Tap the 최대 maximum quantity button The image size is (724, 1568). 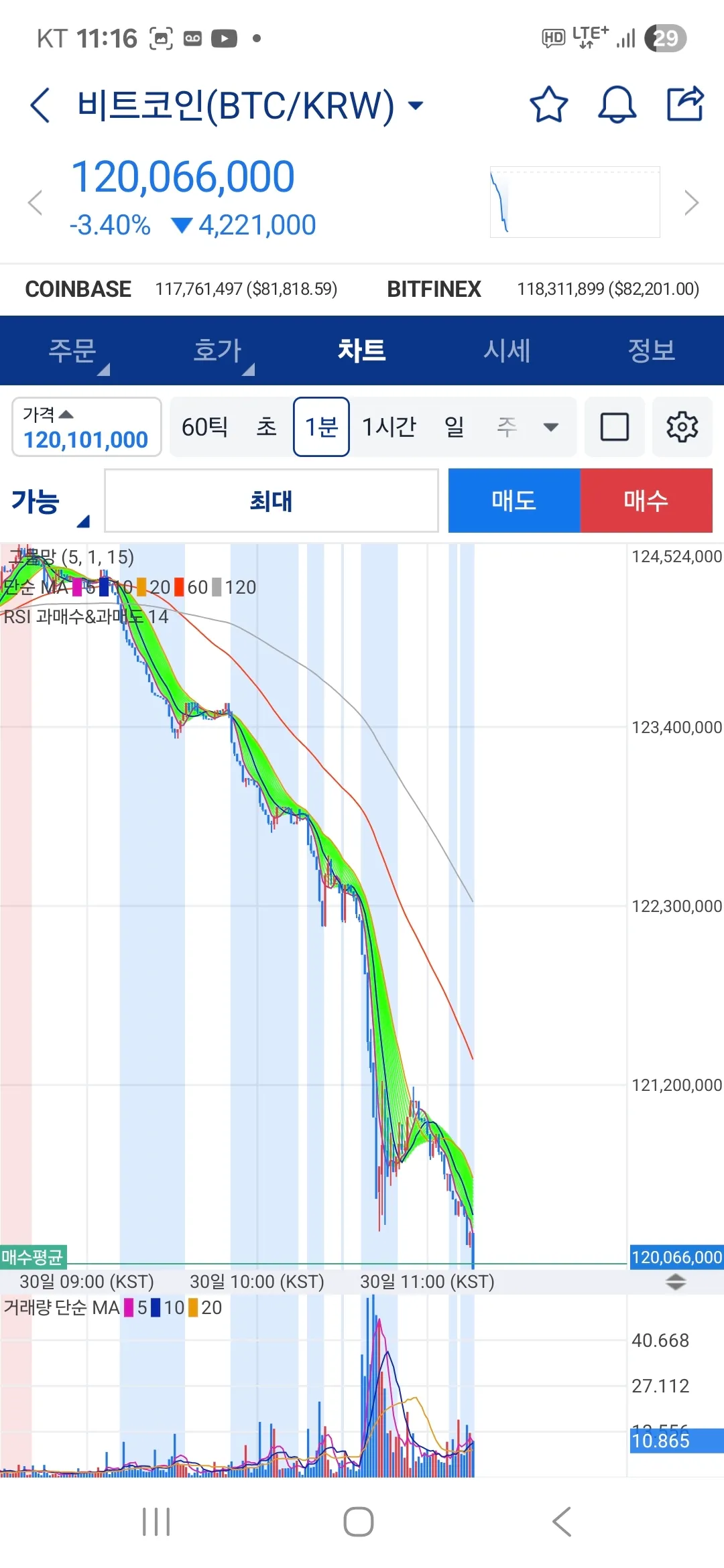[x=271, y=501]
